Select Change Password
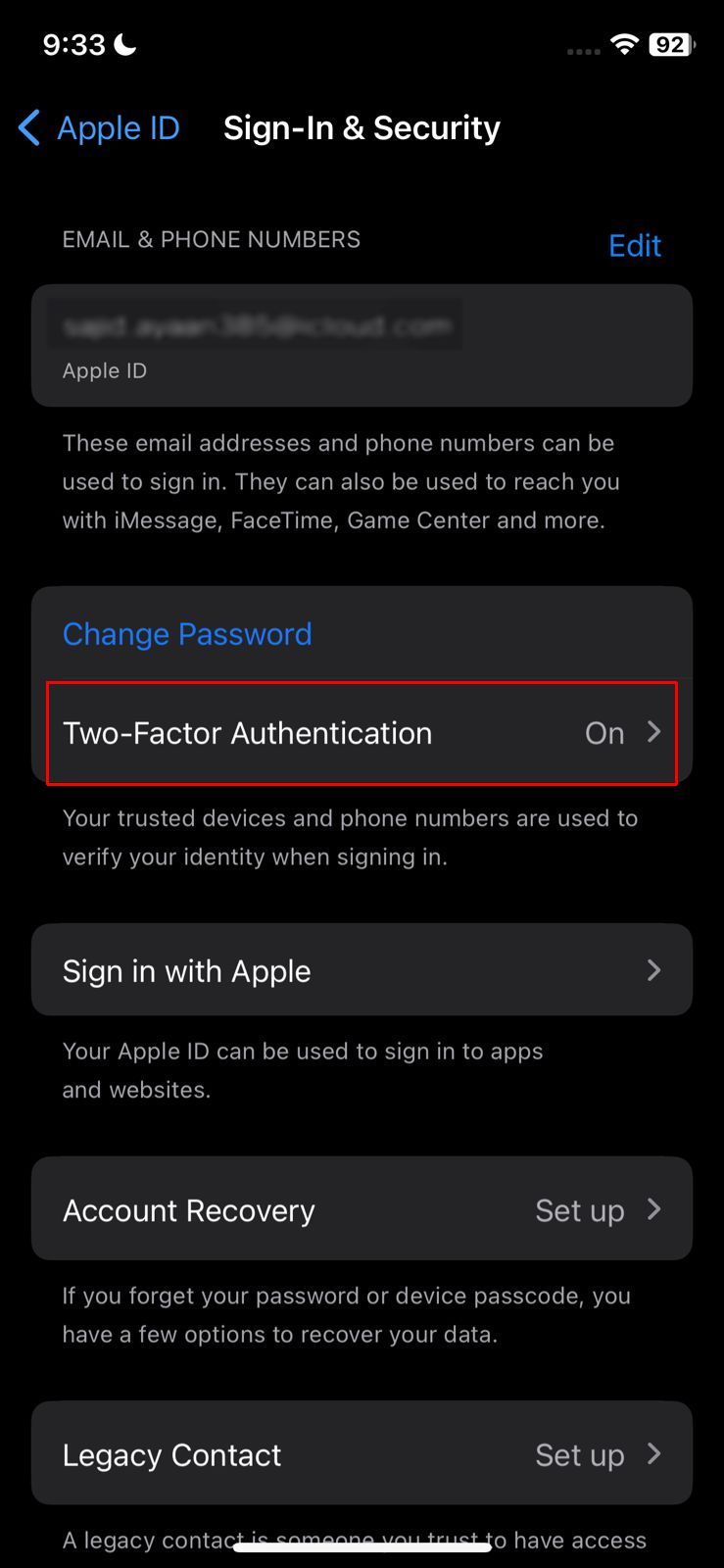Viewport: 724px width, 1568px height. (187, 634)
